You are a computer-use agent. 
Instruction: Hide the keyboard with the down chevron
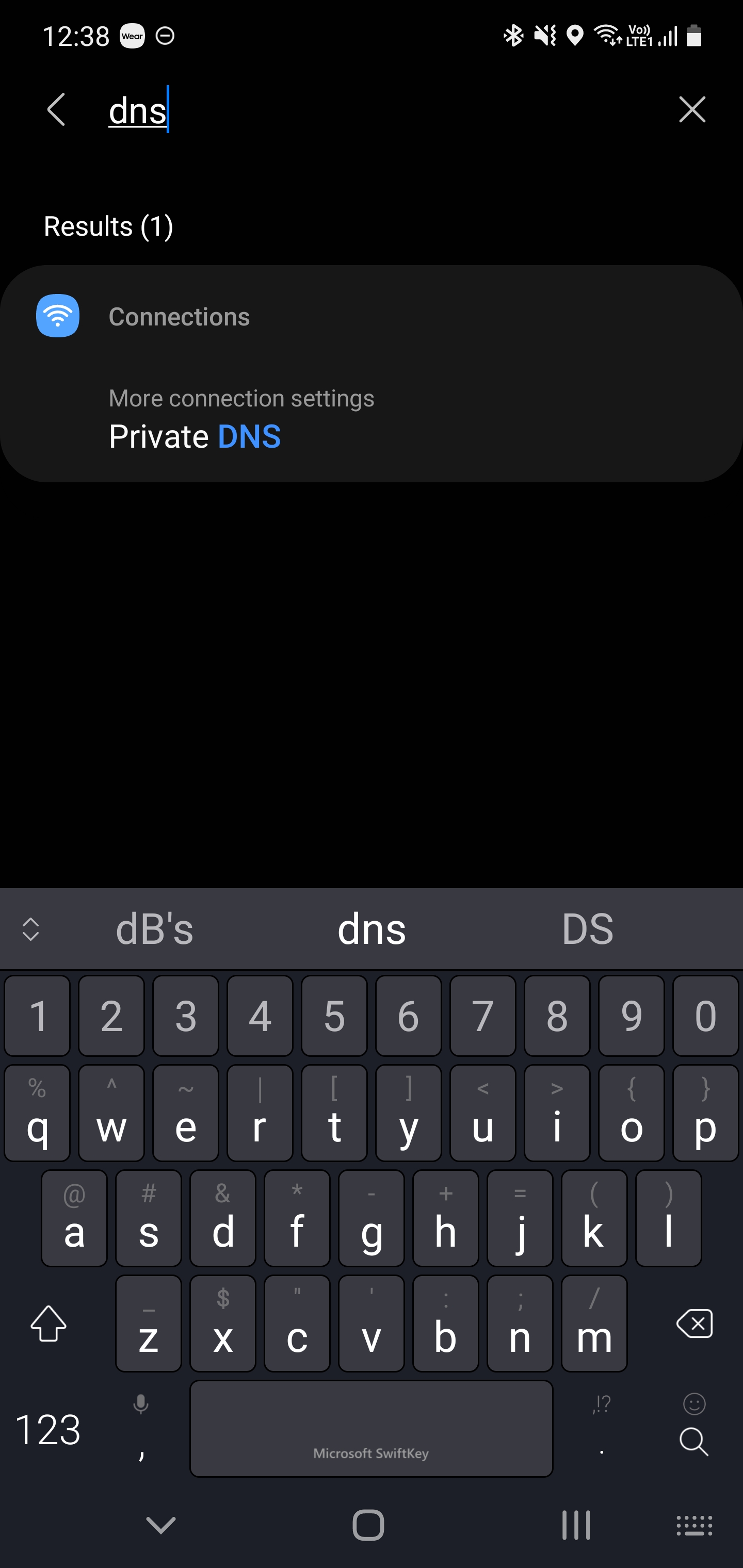tap(161, 1525)
